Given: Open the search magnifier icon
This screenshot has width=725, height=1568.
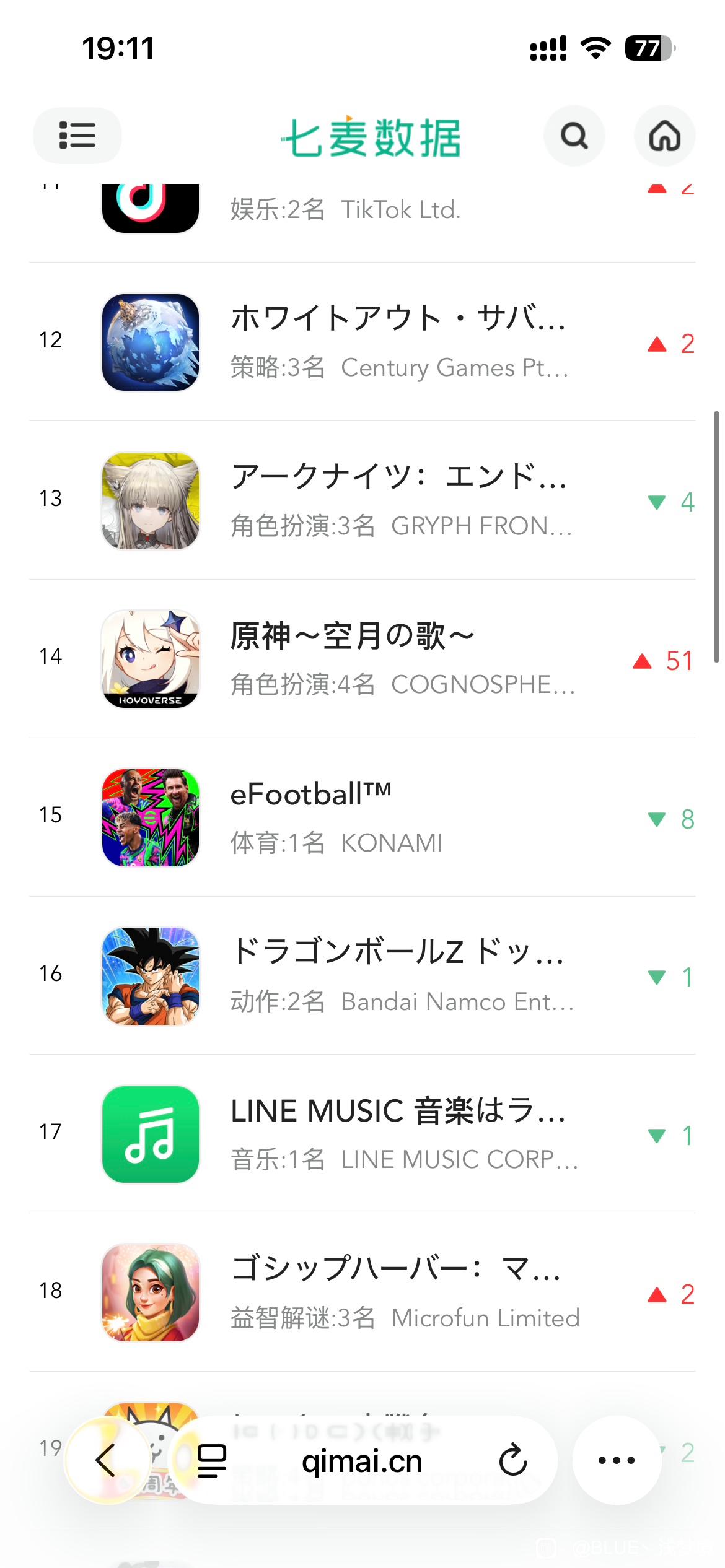Looking at the screenshot, I should tap(574, 136).
